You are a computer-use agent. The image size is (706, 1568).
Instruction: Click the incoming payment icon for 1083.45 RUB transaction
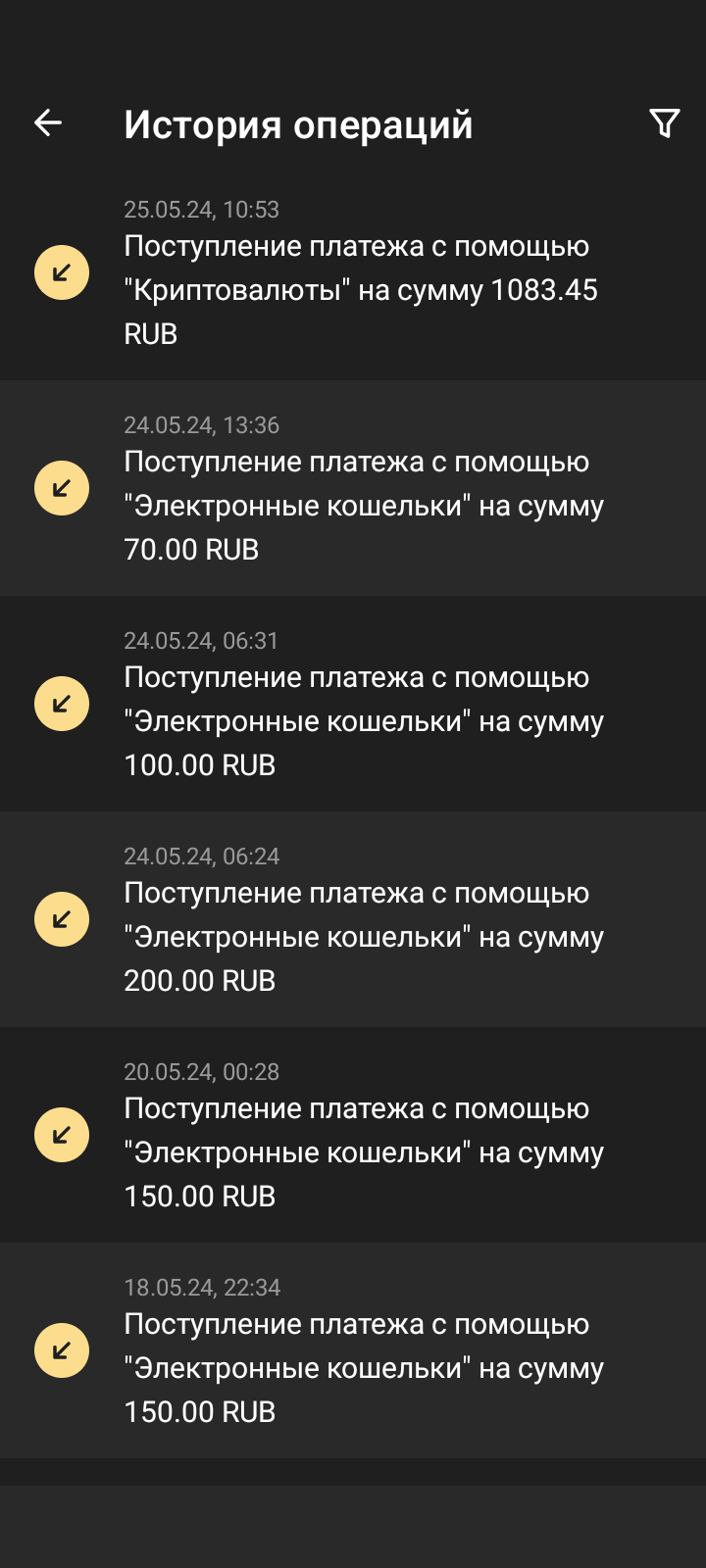coord(62,271)
